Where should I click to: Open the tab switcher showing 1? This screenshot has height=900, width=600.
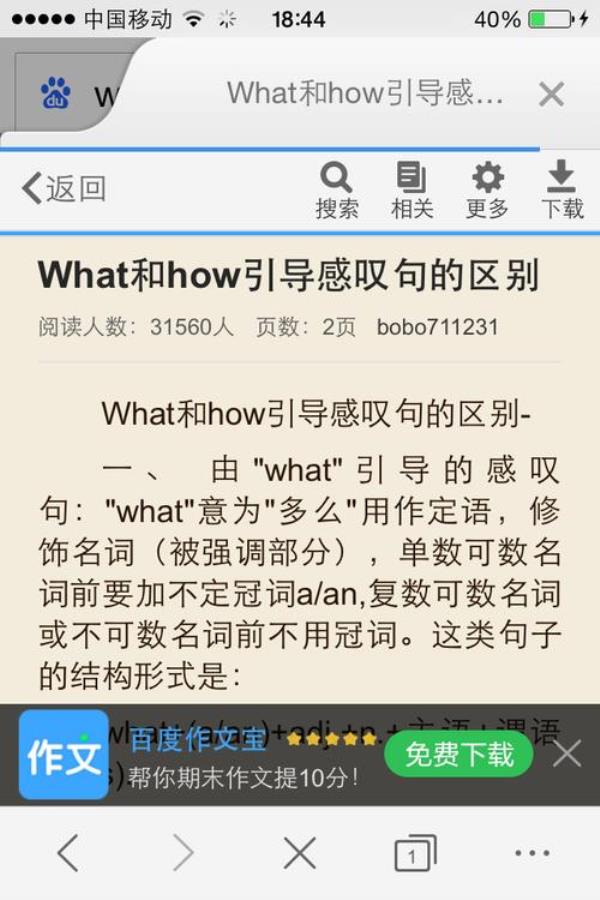pos(415,853)
